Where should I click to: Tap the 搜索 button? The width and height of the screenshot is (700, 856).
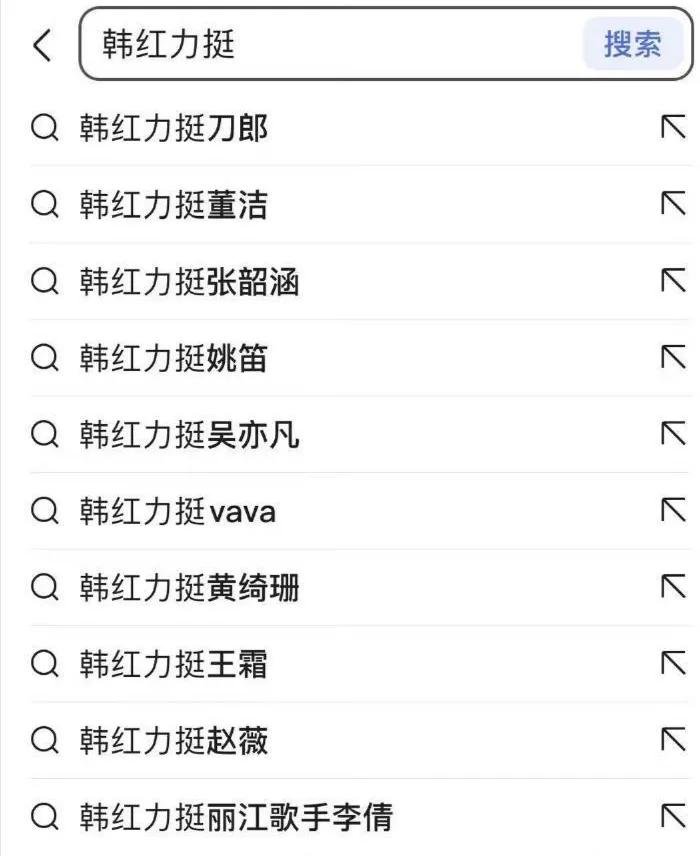[632, 44]
